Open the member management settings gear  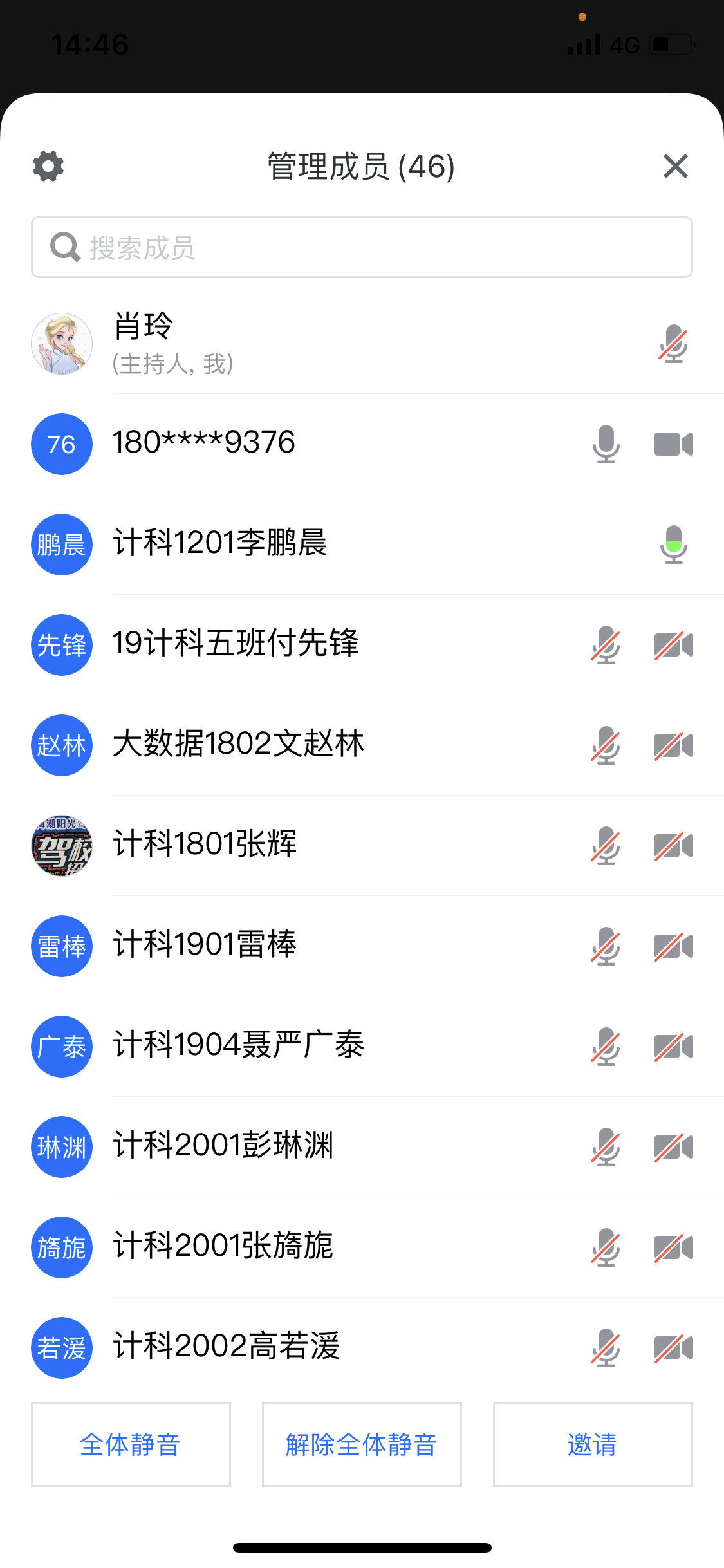click(x=48, y=166)
